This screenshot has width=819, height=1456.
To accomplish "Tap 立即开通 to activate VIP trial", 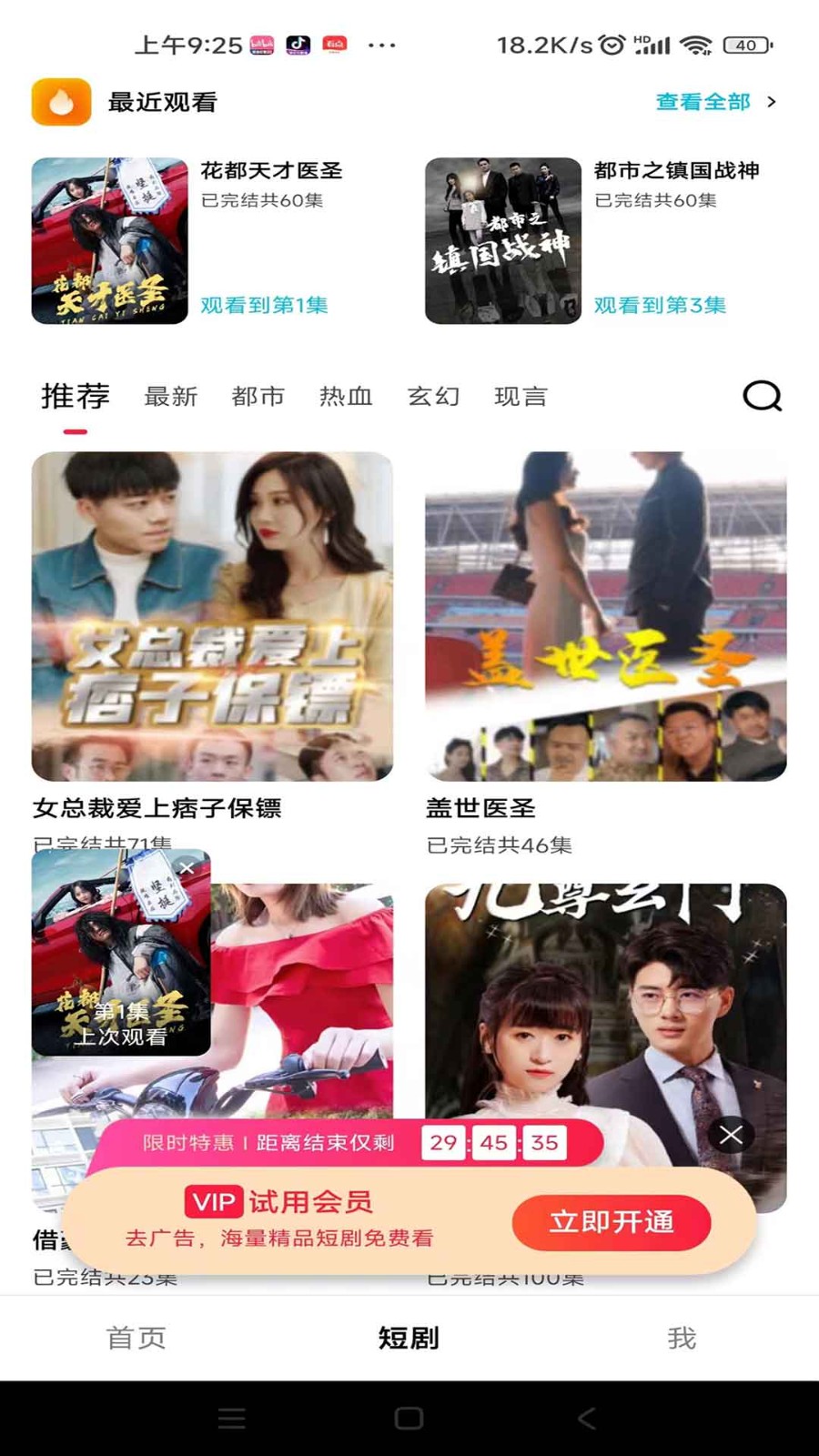I will (x=611, y=1221).
